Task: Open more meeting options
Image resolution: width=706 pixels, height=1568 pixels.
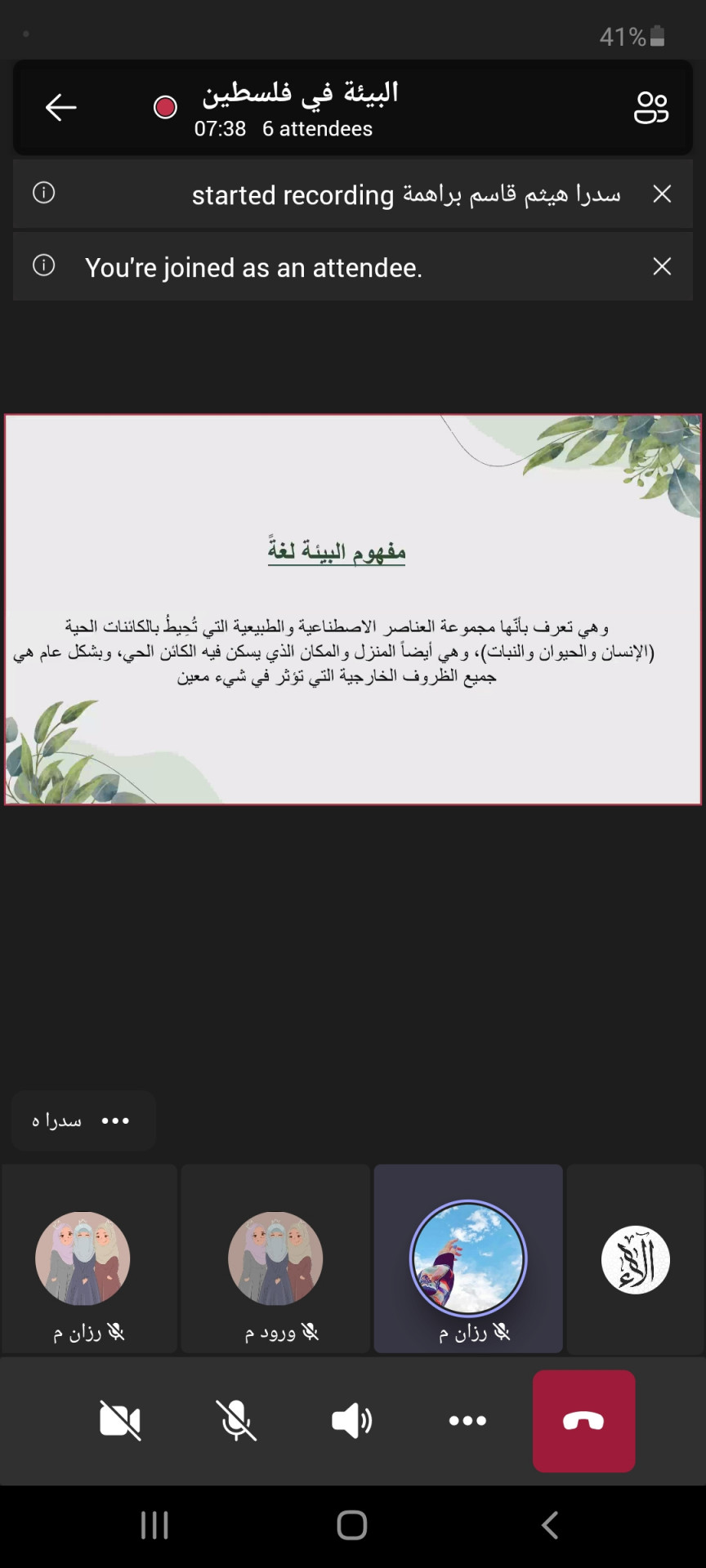Action: pyautogui.click(x=467, y=1420)
